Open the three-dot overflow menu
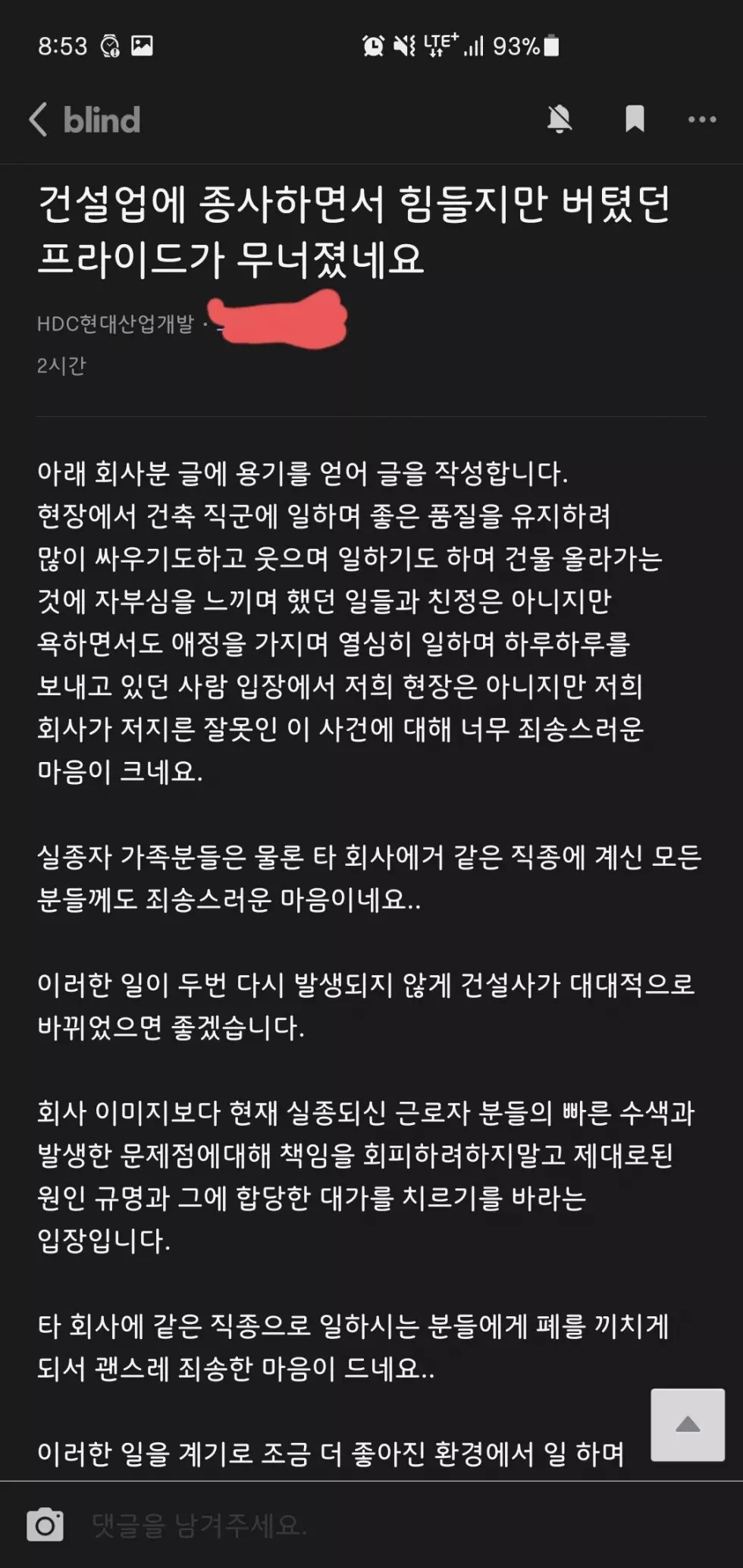Screen dimensions: 743x1568 [702, 119]
